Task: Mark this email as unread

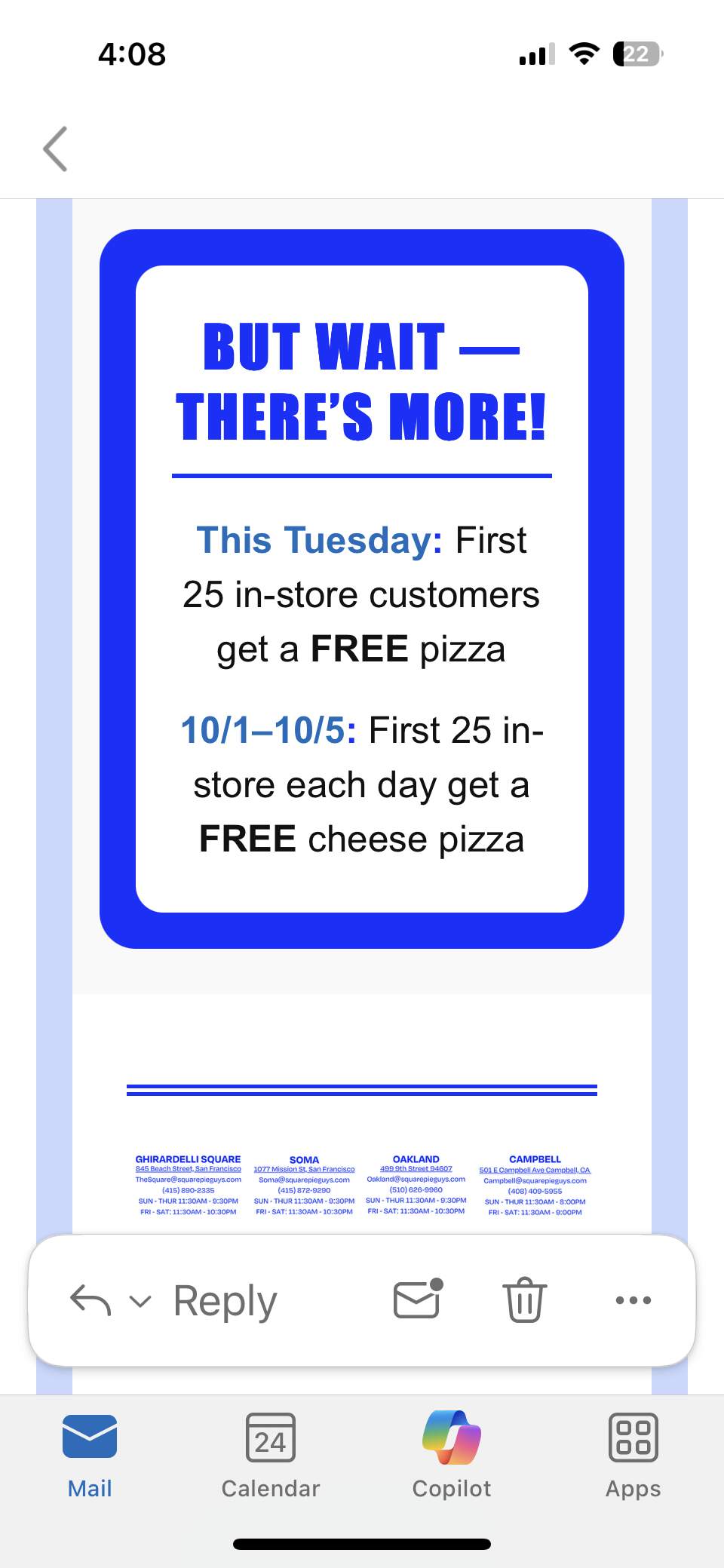Action: [418, 1299]
